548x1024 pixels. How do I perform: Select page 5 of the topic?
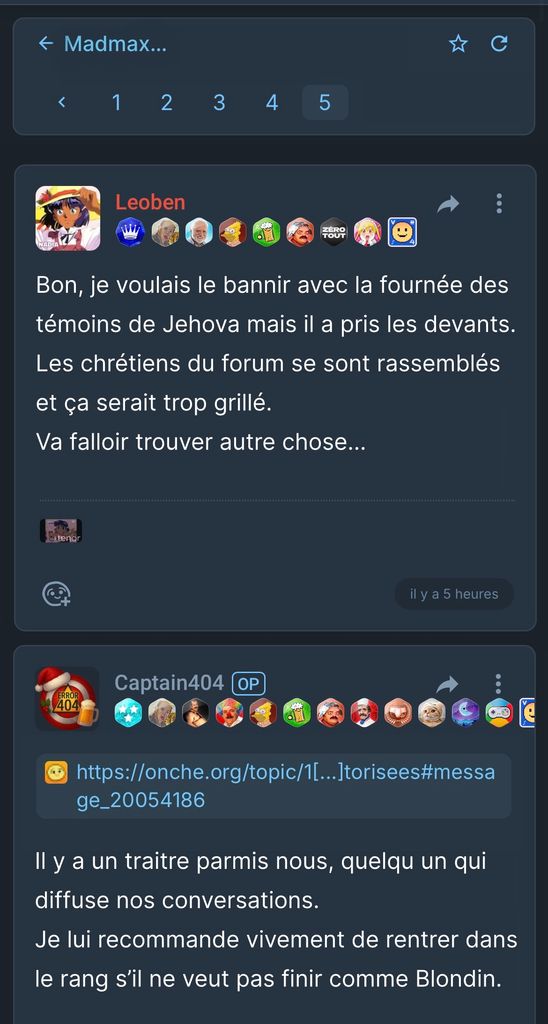pyautogui.click(x=325, y=103)
